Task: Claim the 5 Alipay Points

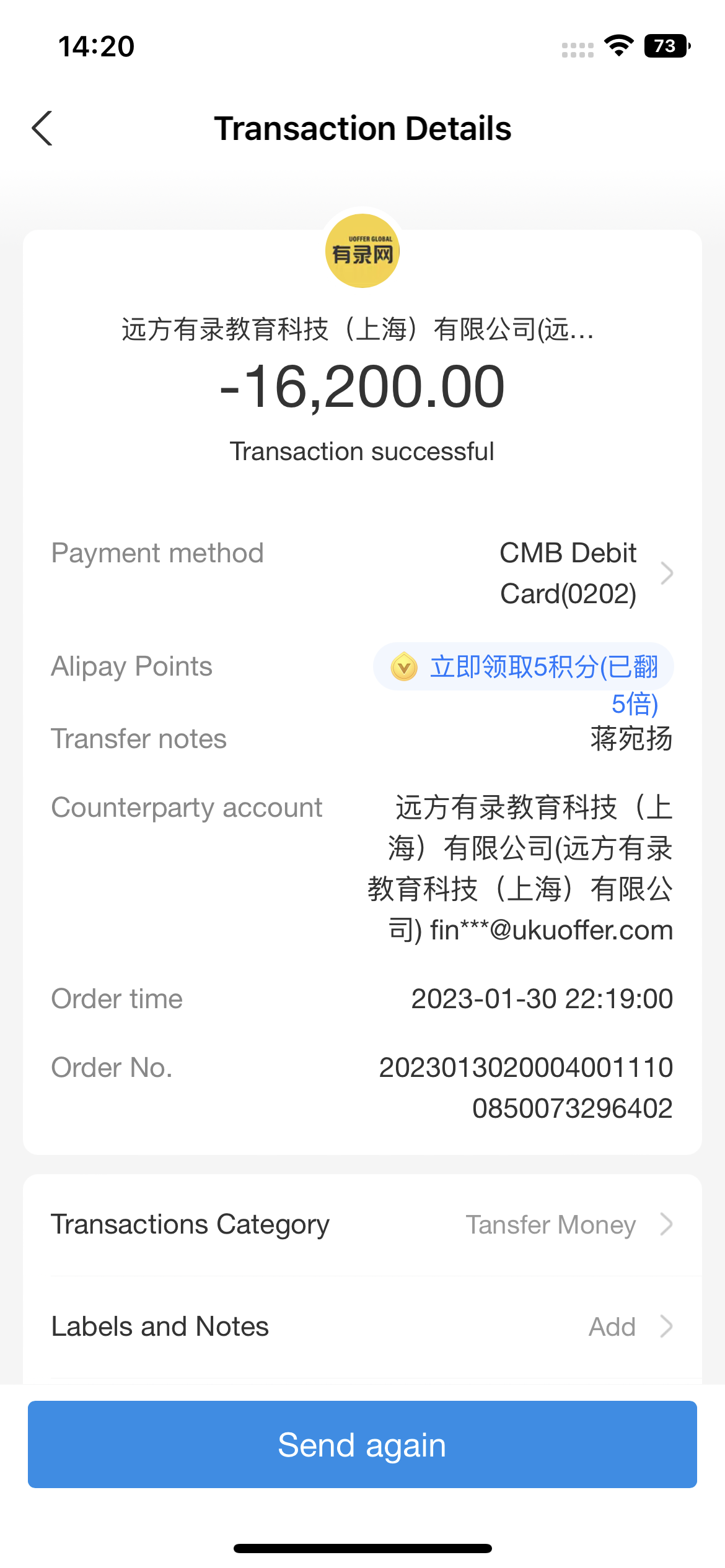Action: coord(524,668)
